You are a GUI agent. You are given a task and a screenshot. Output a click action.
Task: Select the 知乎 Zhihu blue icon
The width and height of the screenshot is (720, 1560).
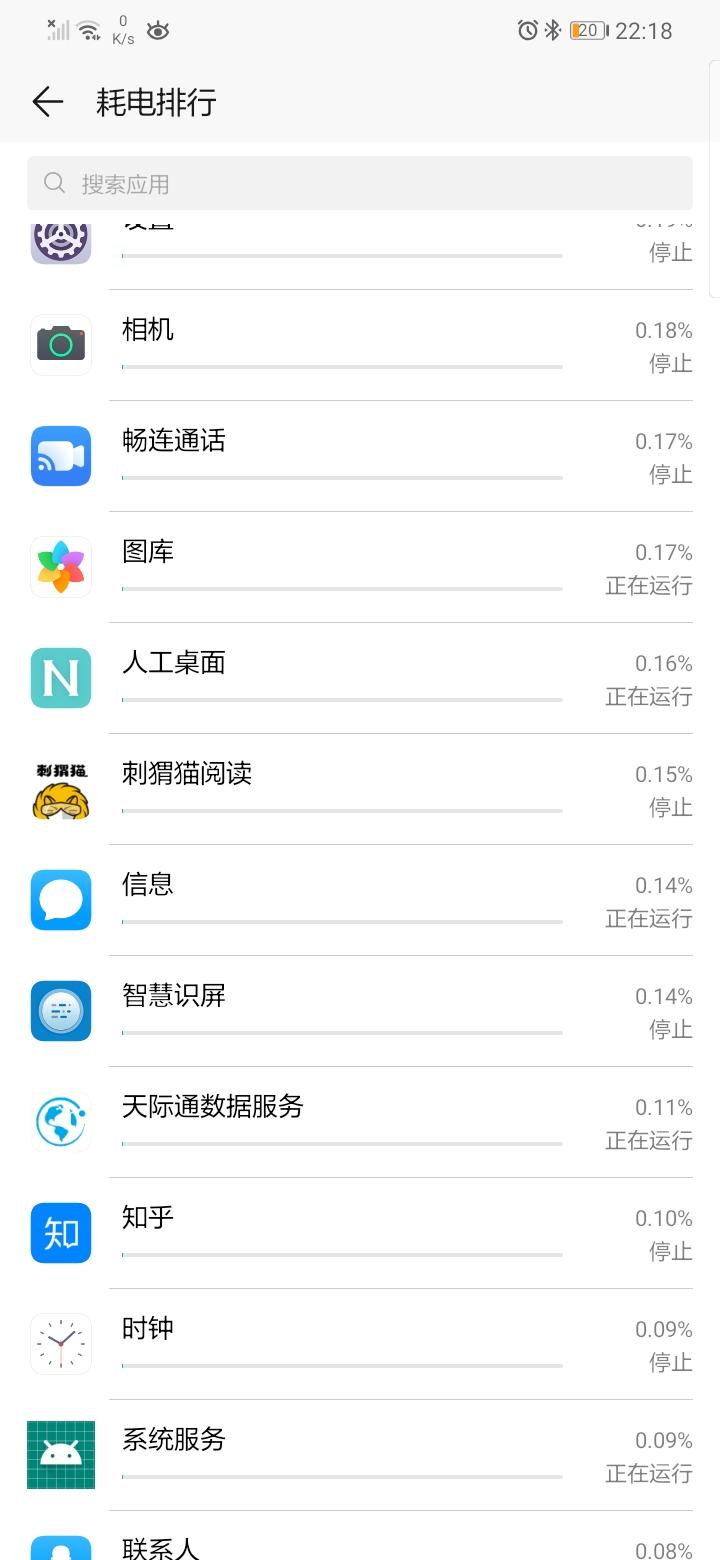point(60,1233)
